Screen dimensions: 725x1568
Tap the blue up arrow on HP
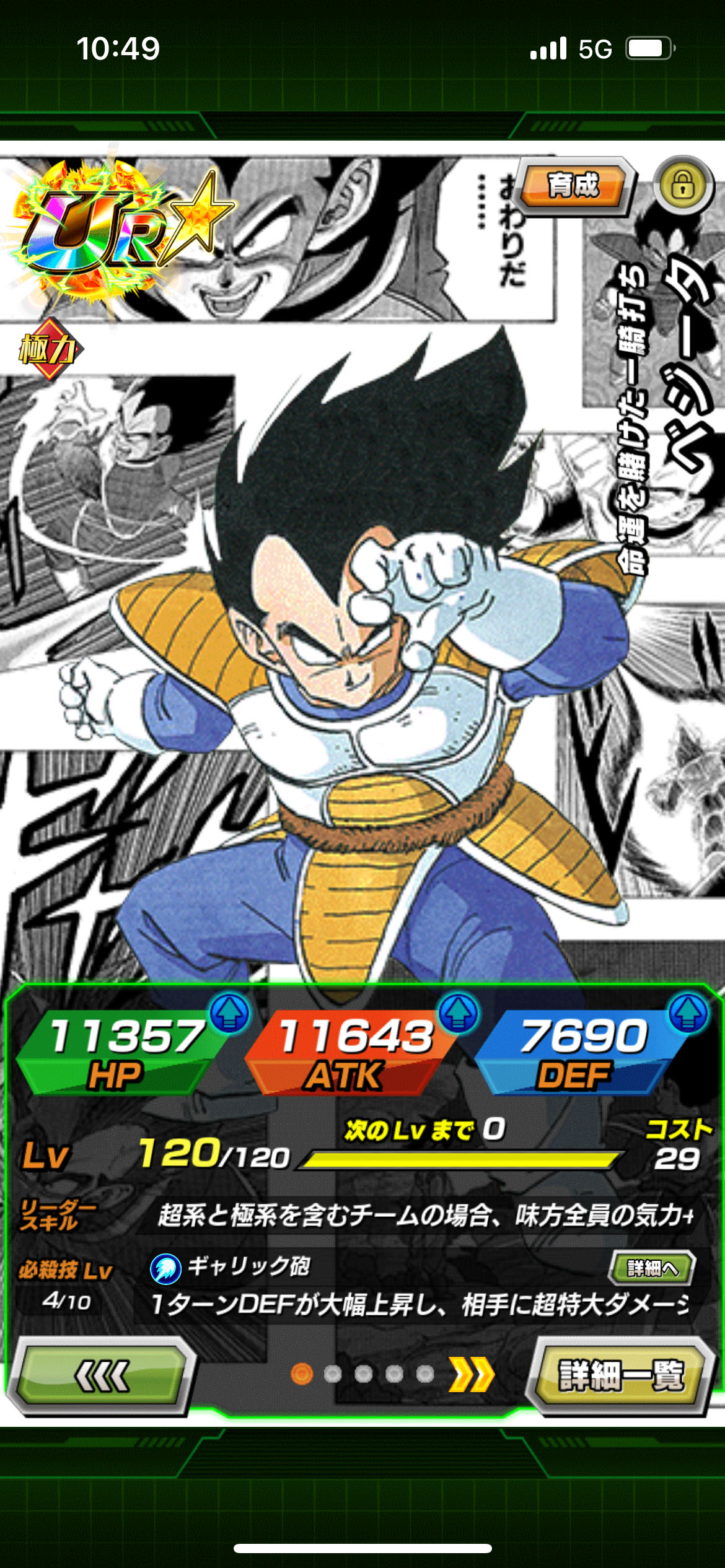pos(230,1014)
